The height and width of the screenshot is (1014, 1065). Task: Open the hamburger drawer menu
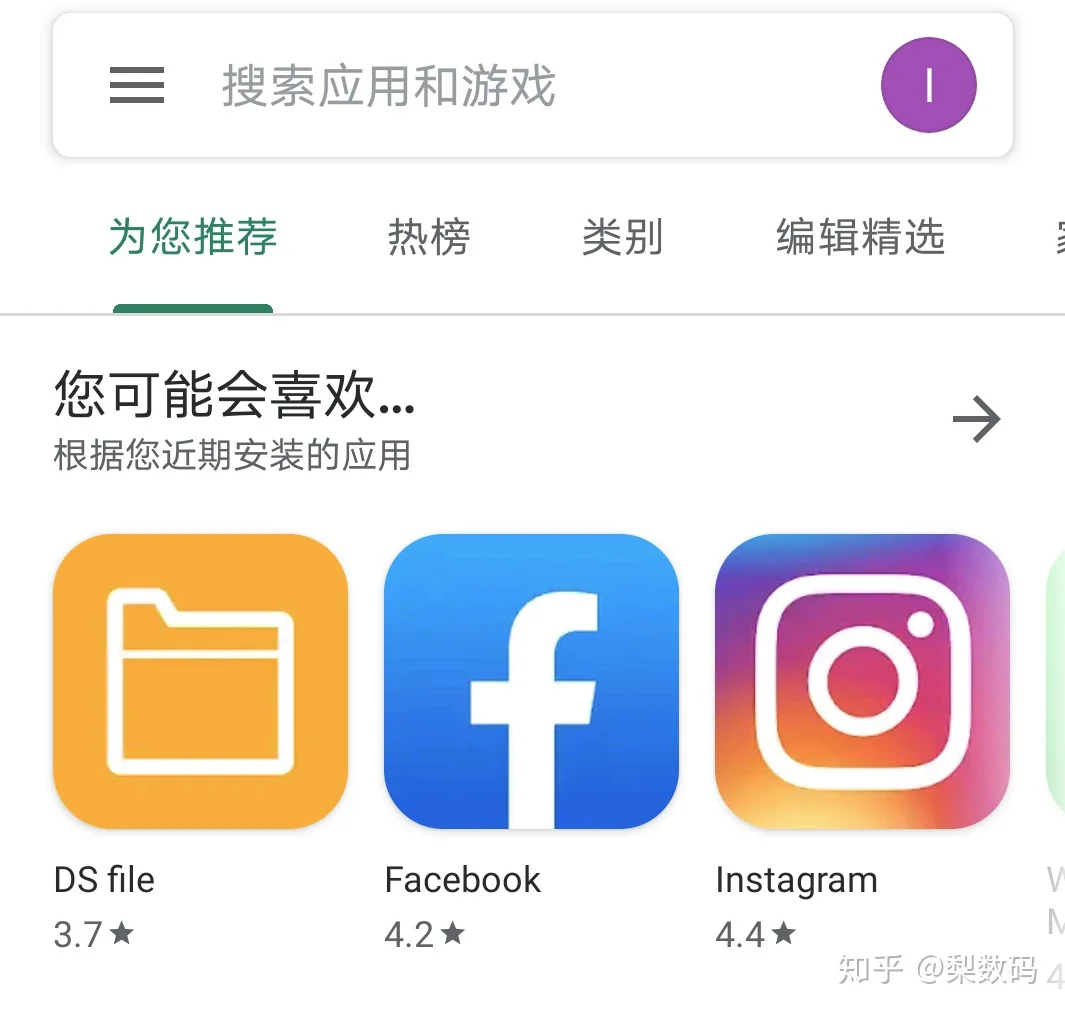[137, 86]
